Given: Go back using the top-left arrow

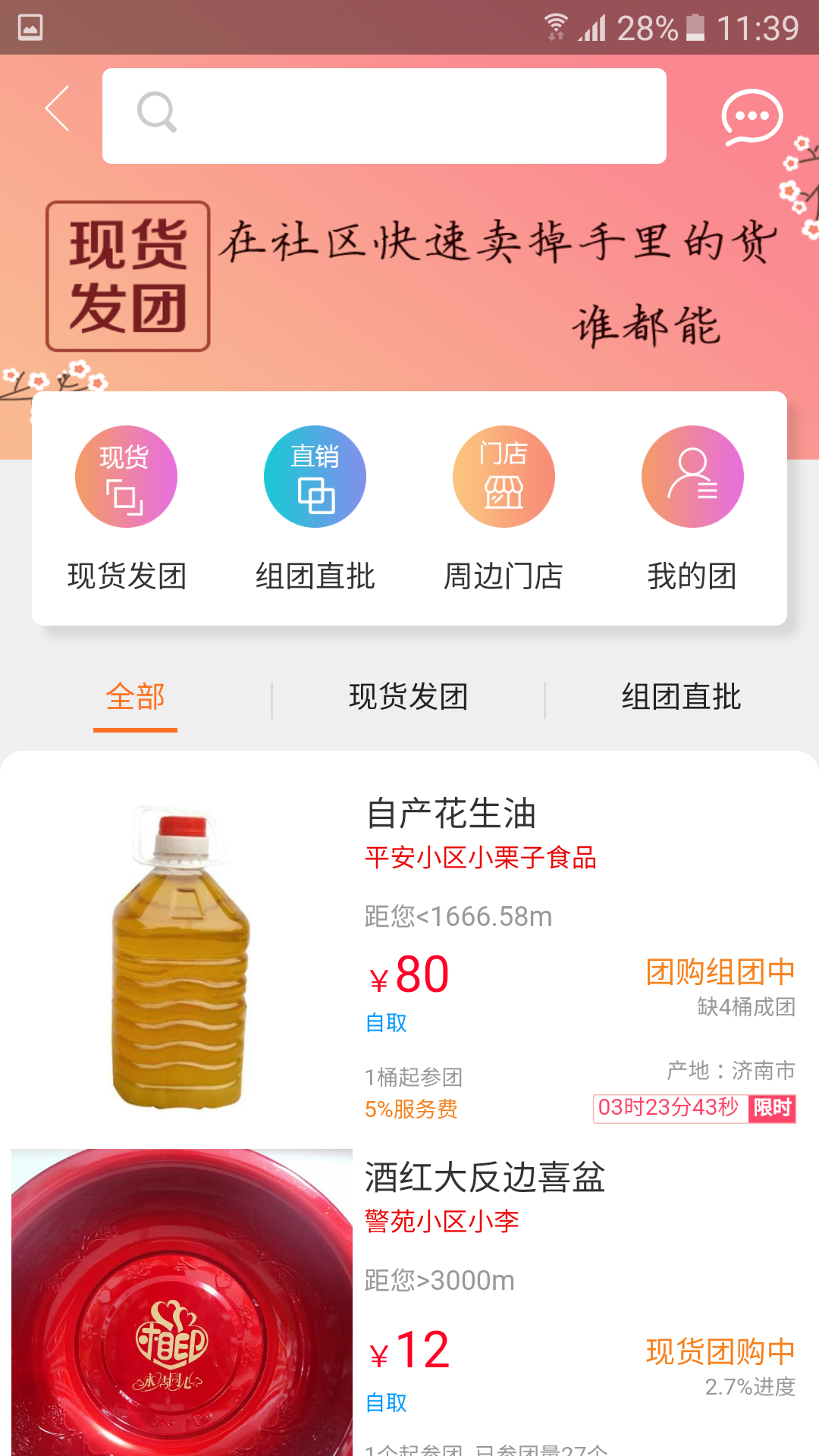Looking at the screenshot, I should (58, 109).
